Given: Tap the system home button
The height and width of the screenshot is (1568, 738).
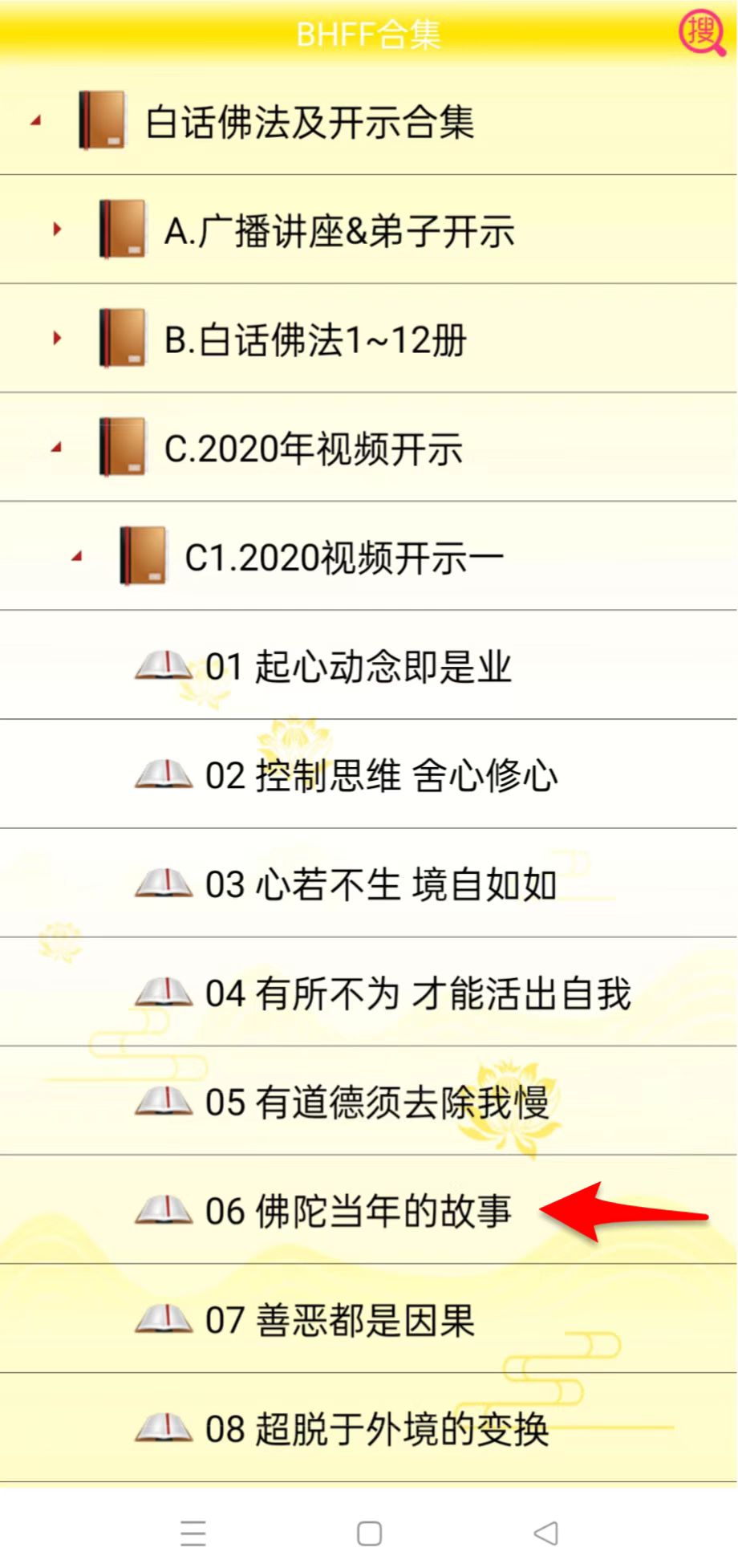Looking at the screenshot, I should coord(369,1533).
